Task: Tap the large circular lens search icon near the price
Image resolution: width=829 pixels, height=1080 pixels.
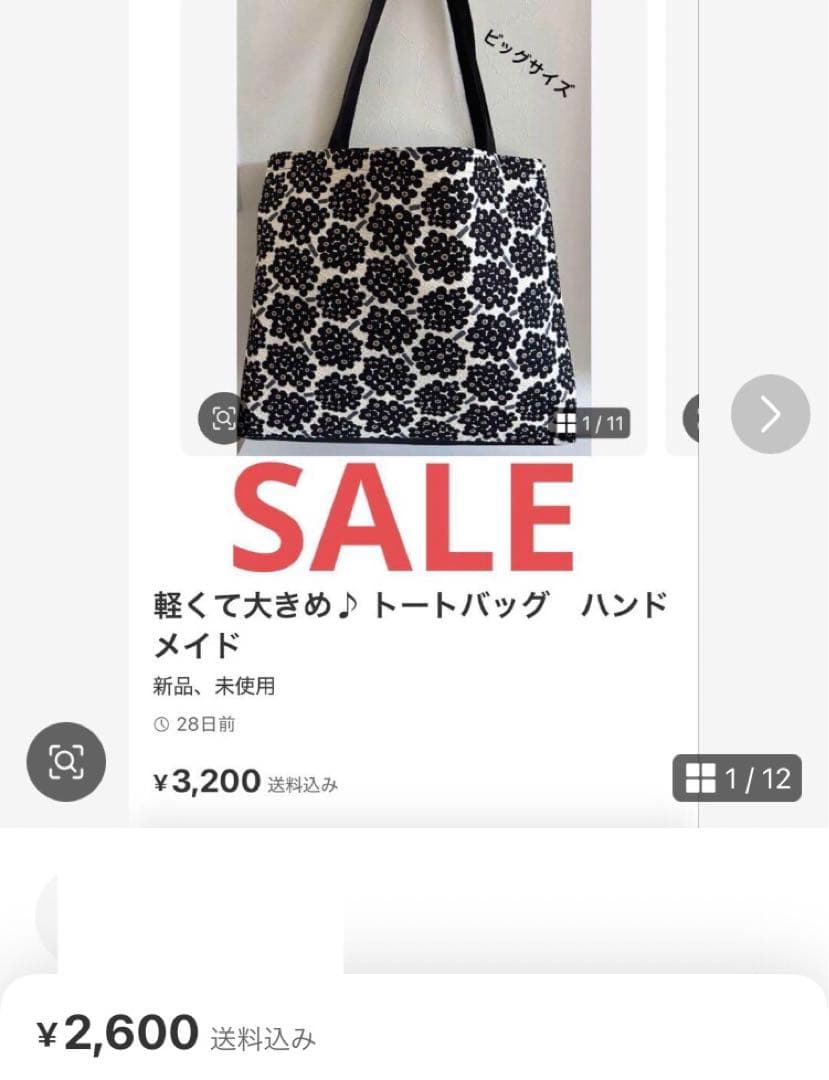Action: [66, 761]
